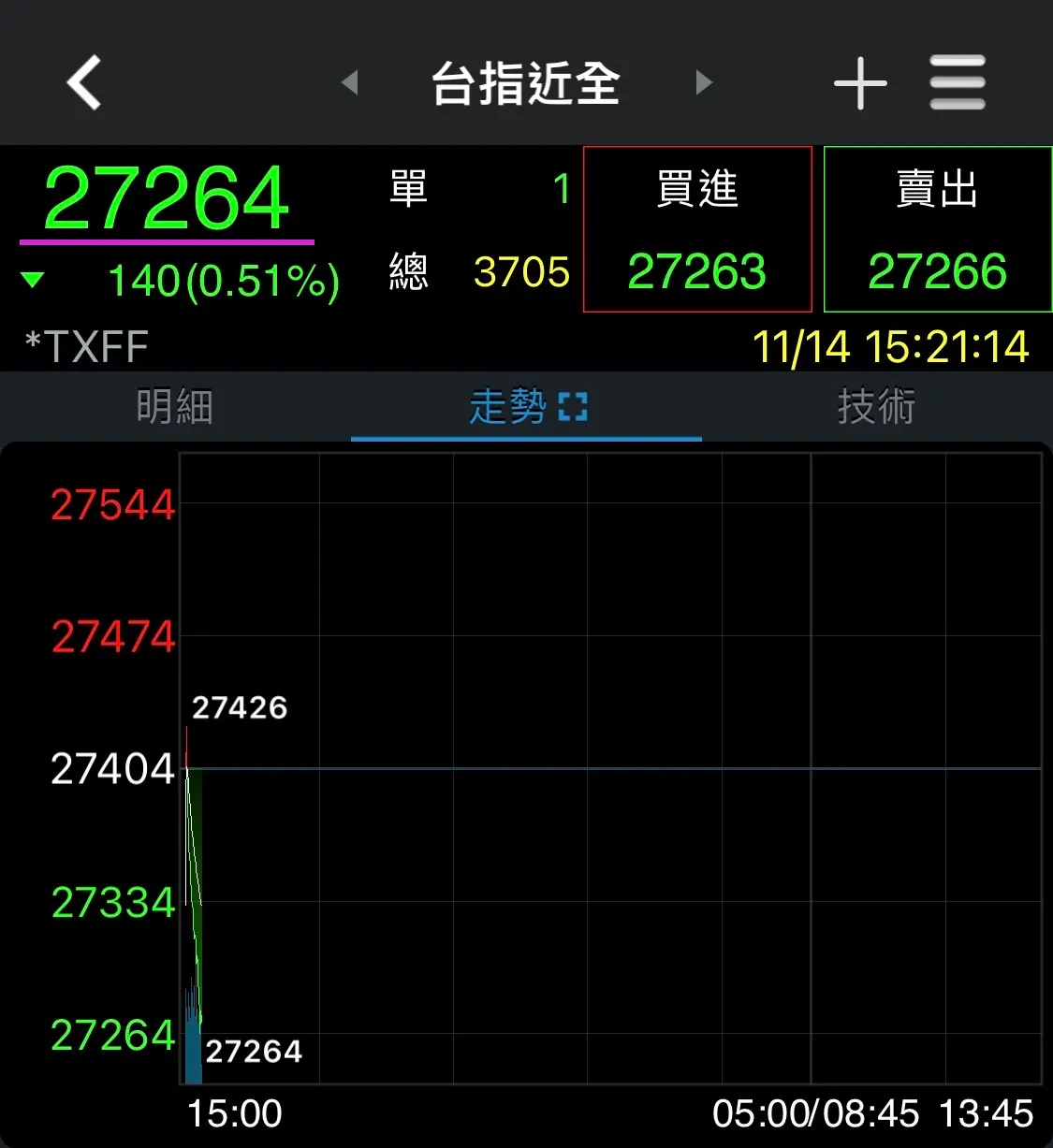The height and width of the screenshot is (1148, 1053).
Task: Tap the 買進 27263 buy button
Action: click(697, 229)
